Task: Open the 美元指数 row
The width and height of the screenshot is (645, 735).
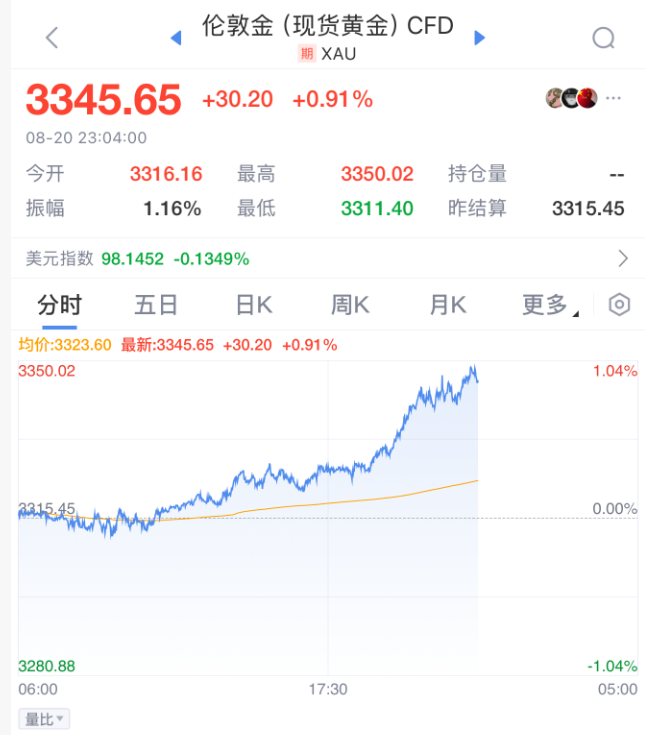Action: click(x=322, y=258)
